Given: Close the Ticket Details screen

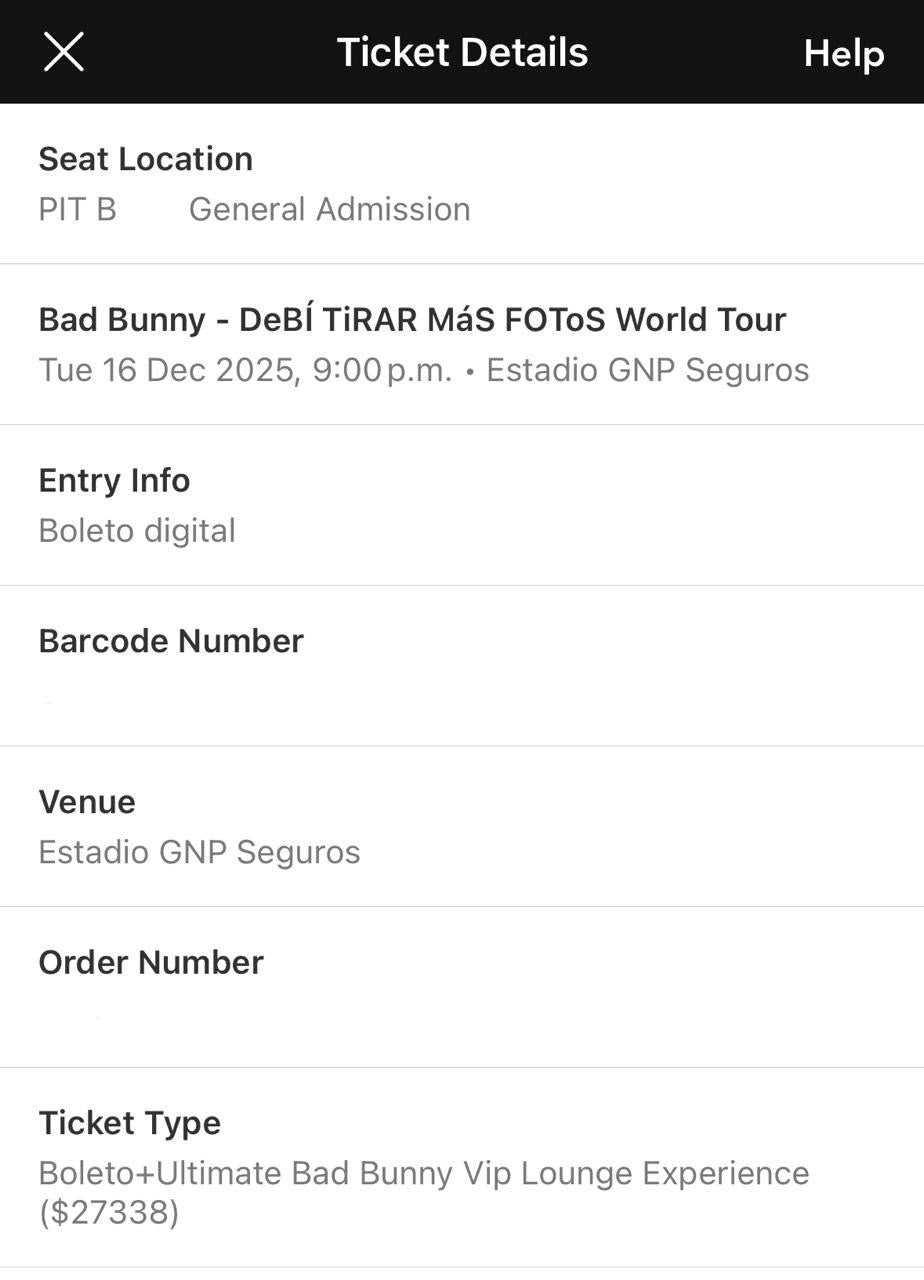Looking at the screenshot, I should [64, 52].
